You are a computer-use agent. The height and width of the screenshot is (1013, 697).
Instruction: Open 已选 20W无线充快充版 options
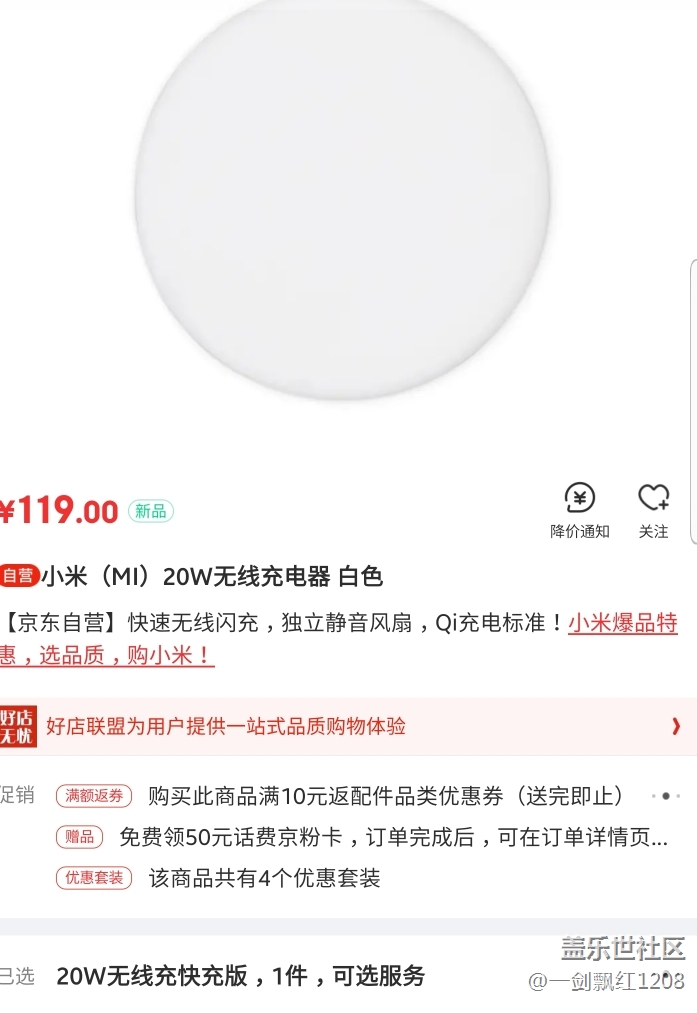(x=240, y=975)
